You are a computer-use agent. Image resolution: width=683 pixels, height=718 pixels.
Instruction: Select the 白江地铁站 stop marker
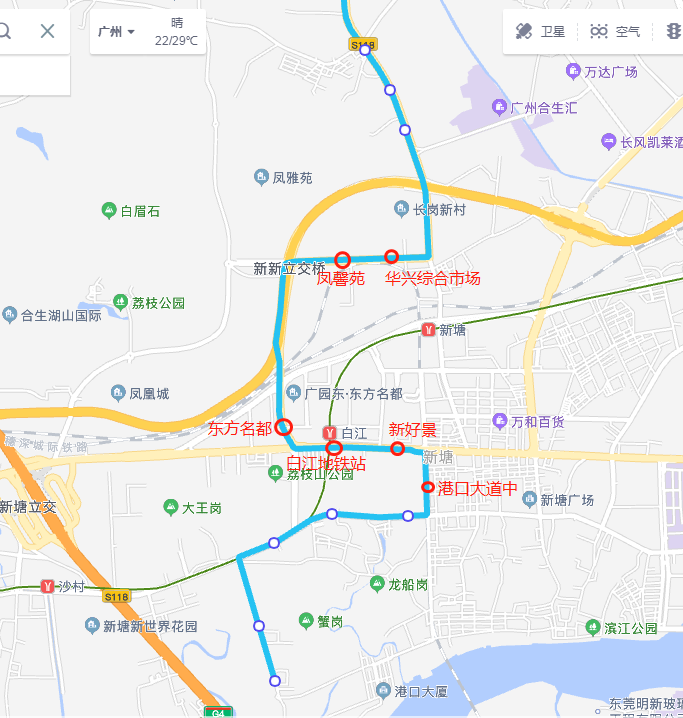[334, 448]
